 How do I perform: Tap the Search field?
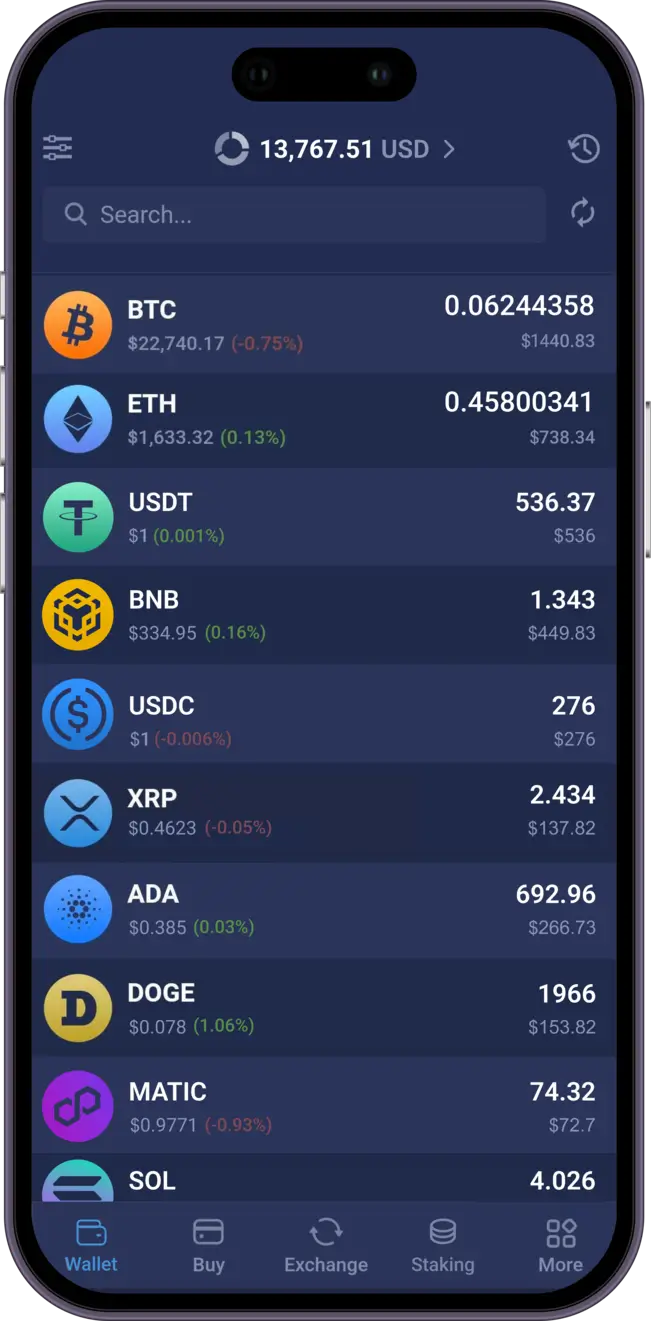click(x=294, y=214)
